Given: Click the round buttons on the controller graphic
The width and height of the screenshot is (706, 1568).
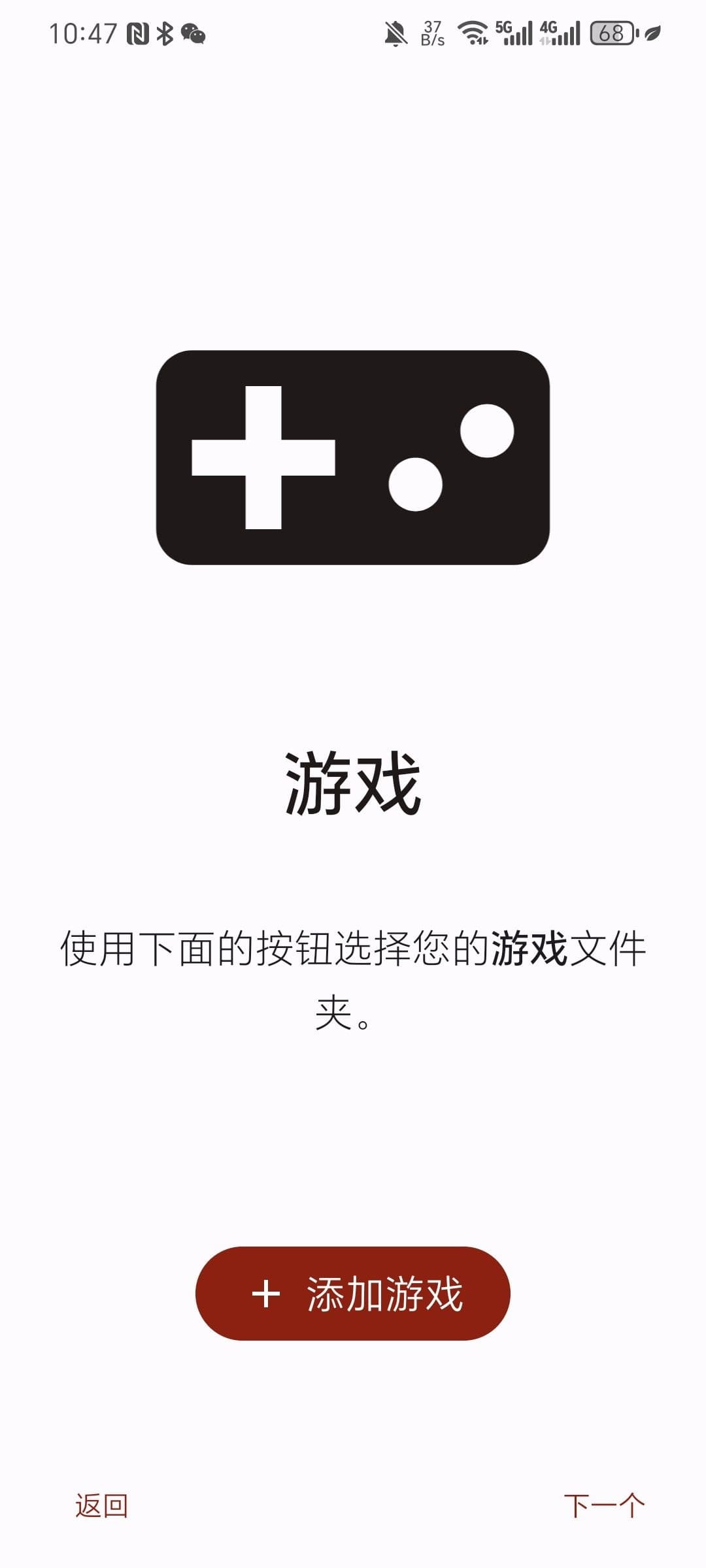Looking at the screenshot, I should (451, 457).
